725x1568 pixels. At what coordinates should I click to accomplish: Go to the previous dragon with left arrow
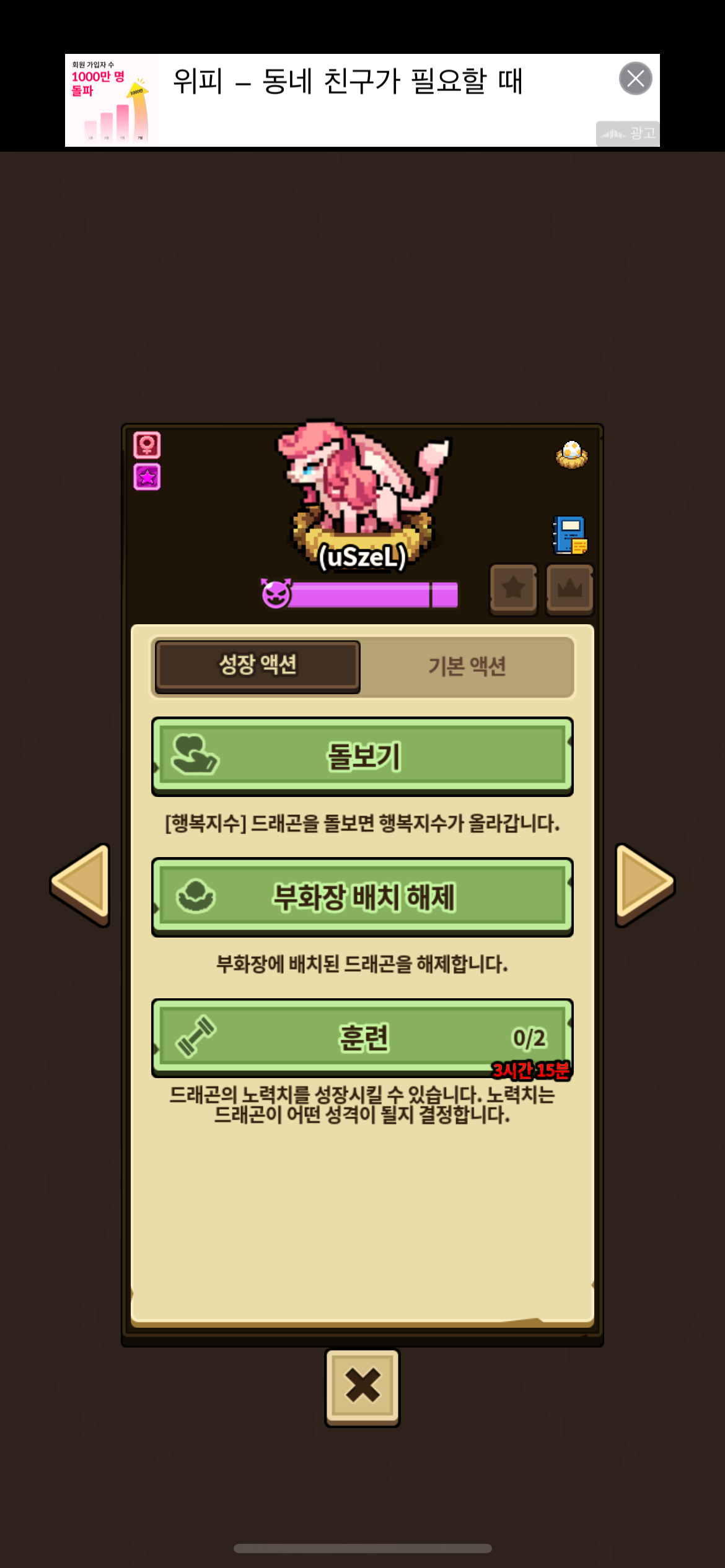pyautogui.click(x=81, y=884)
